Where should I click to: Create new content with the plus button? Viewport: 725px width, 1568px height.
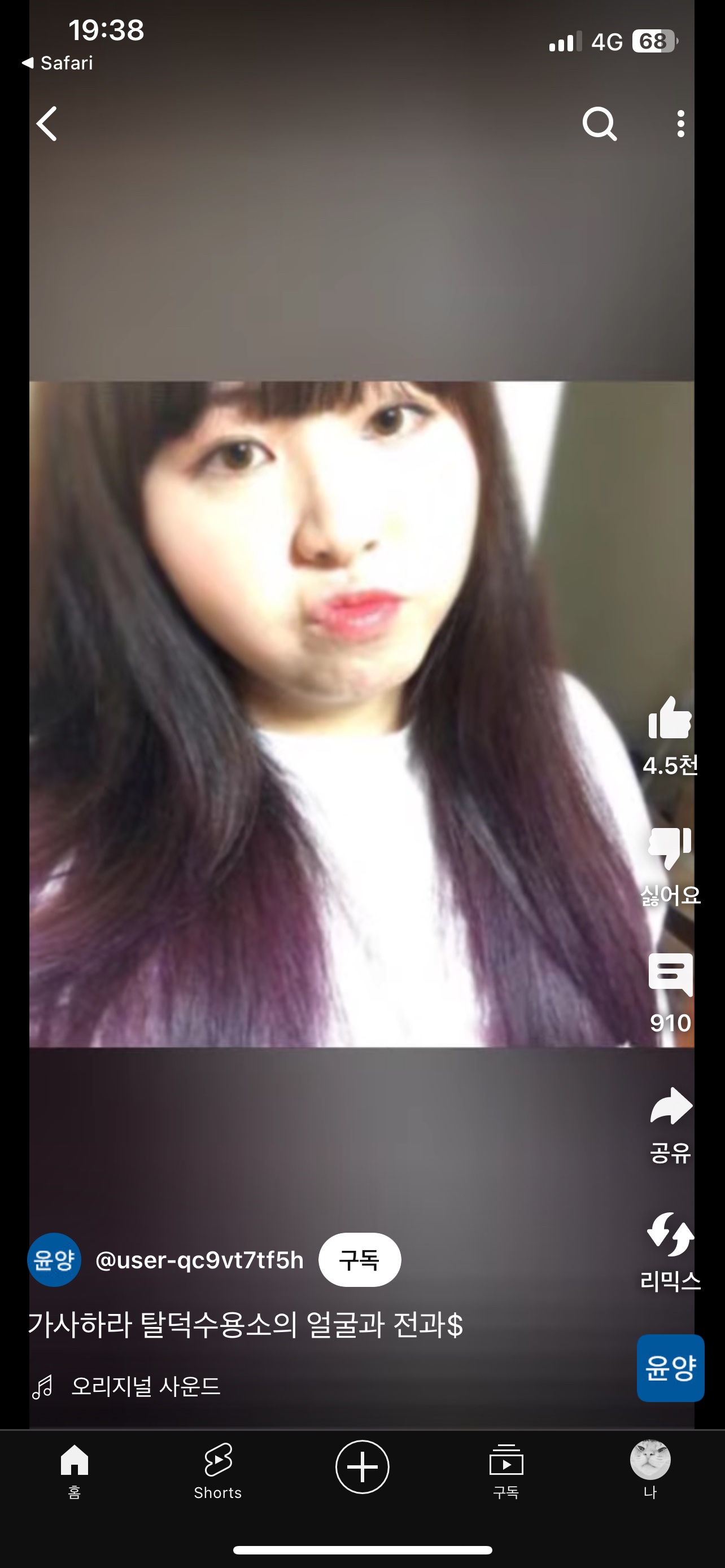(x=362, y=1467)
